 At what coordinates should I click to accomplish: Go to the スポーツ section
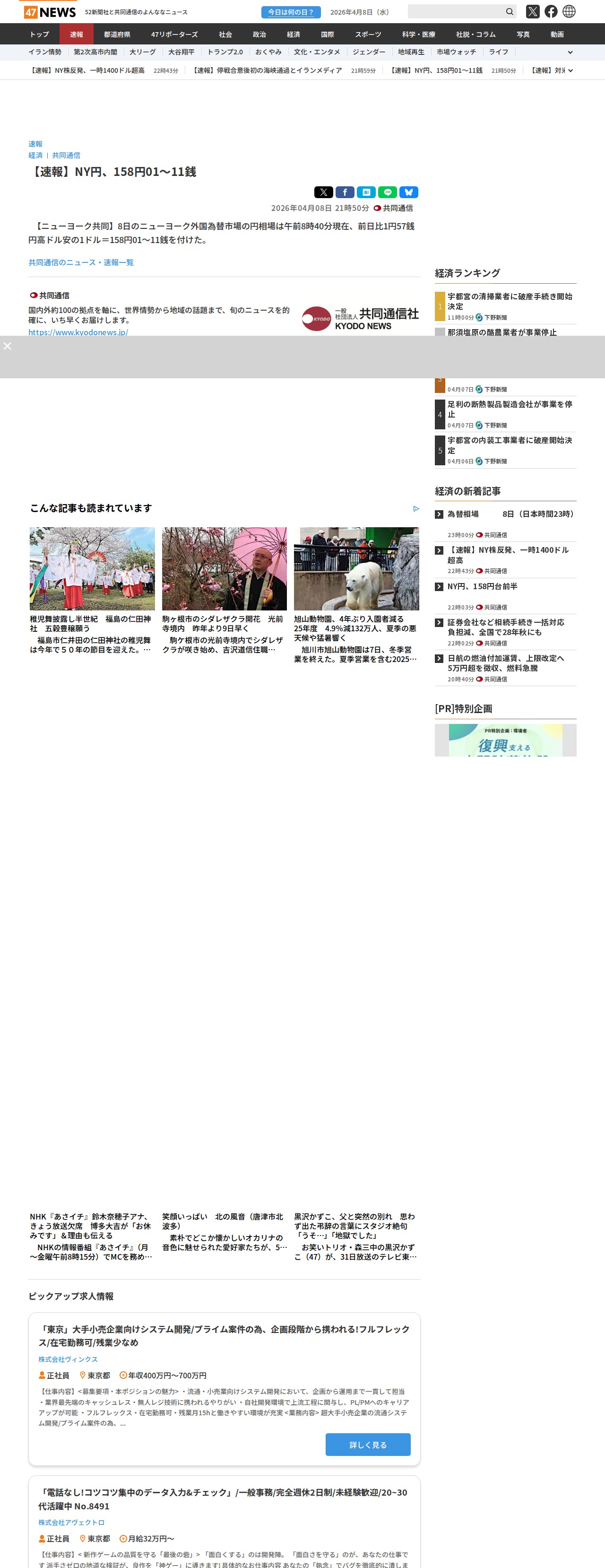click(x=368, y=35)
